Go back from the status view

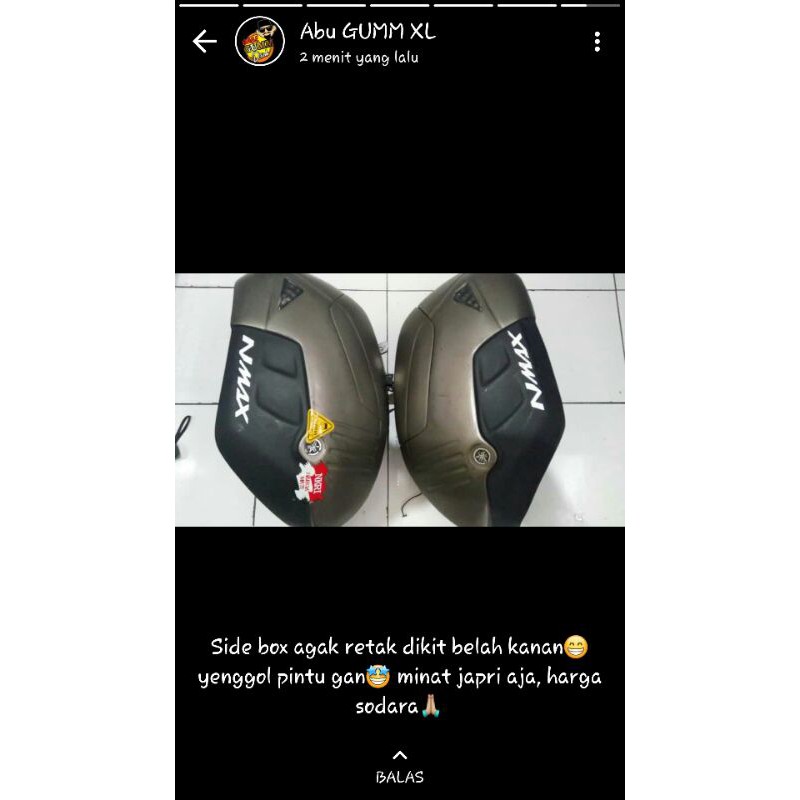(x=204, y=41)
